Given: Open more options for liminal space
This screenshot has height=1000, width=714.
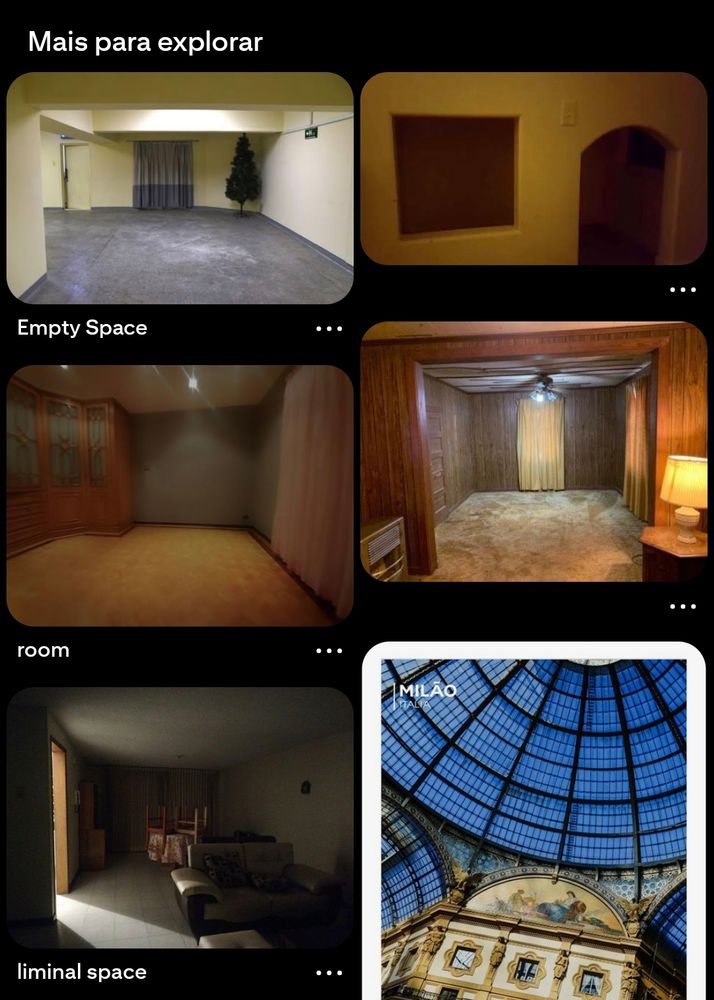Looking at the screenshot, I should point(328,972).
